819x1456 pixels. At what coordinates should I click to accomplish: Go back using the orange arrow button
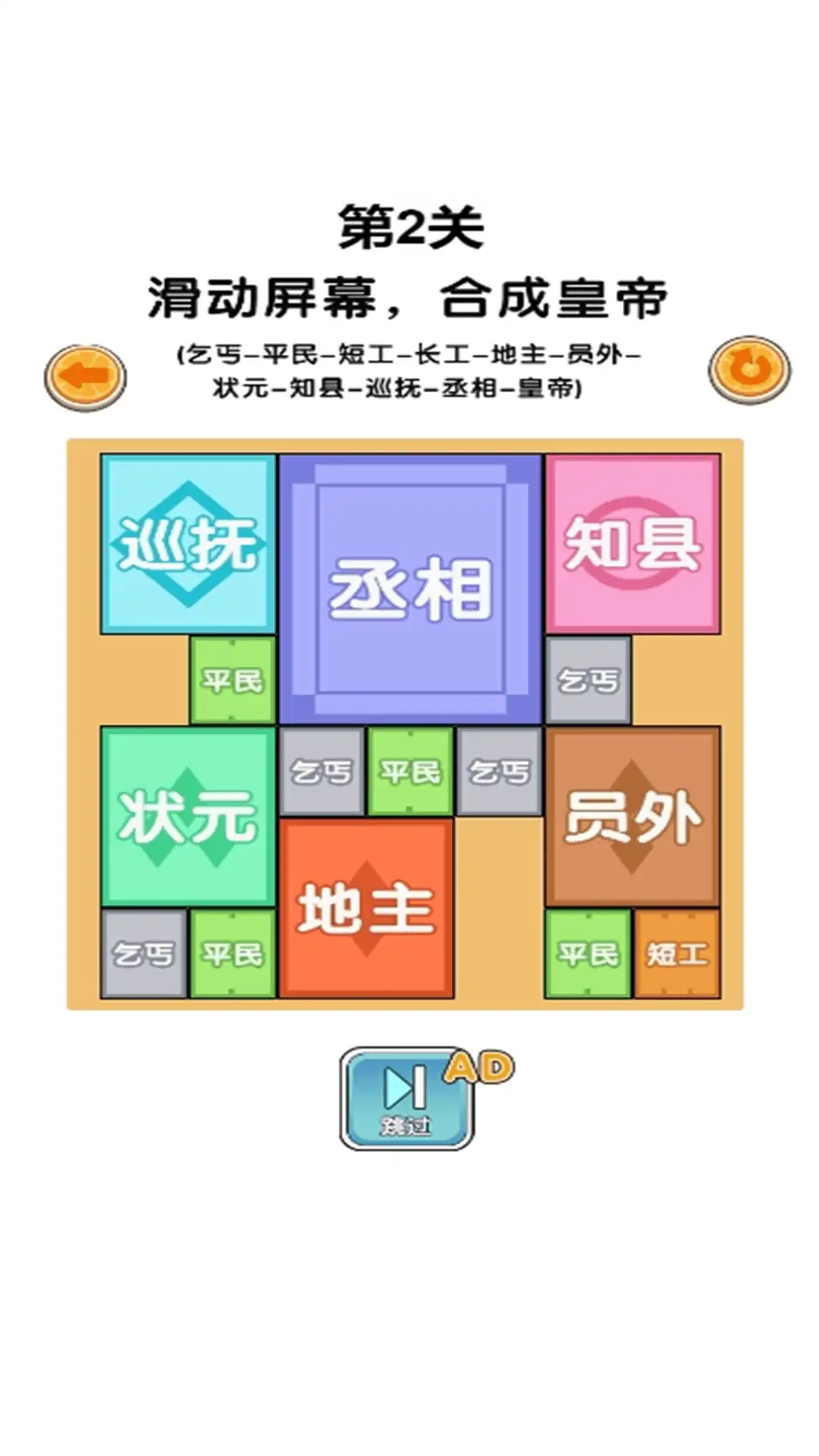pos(85,376)
